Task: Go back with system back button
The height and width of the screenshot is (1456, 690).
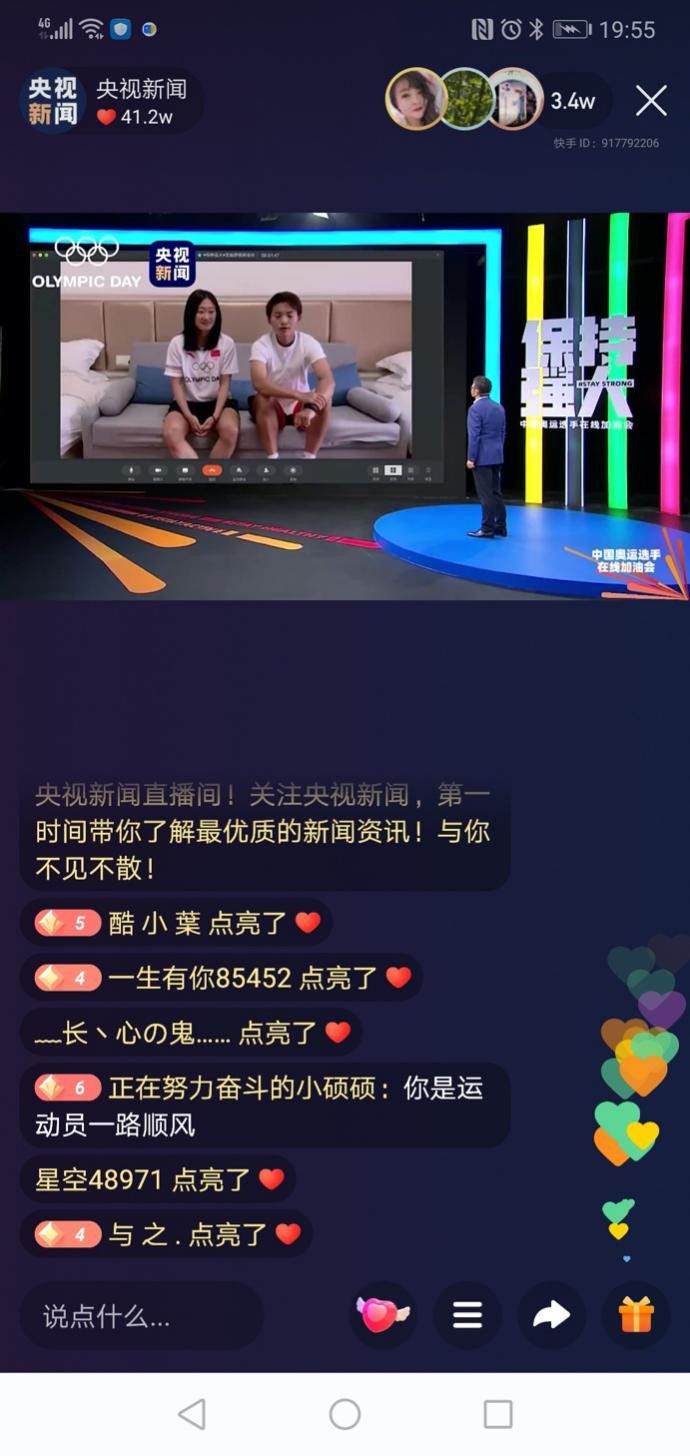Action: tap(191, 1414)
